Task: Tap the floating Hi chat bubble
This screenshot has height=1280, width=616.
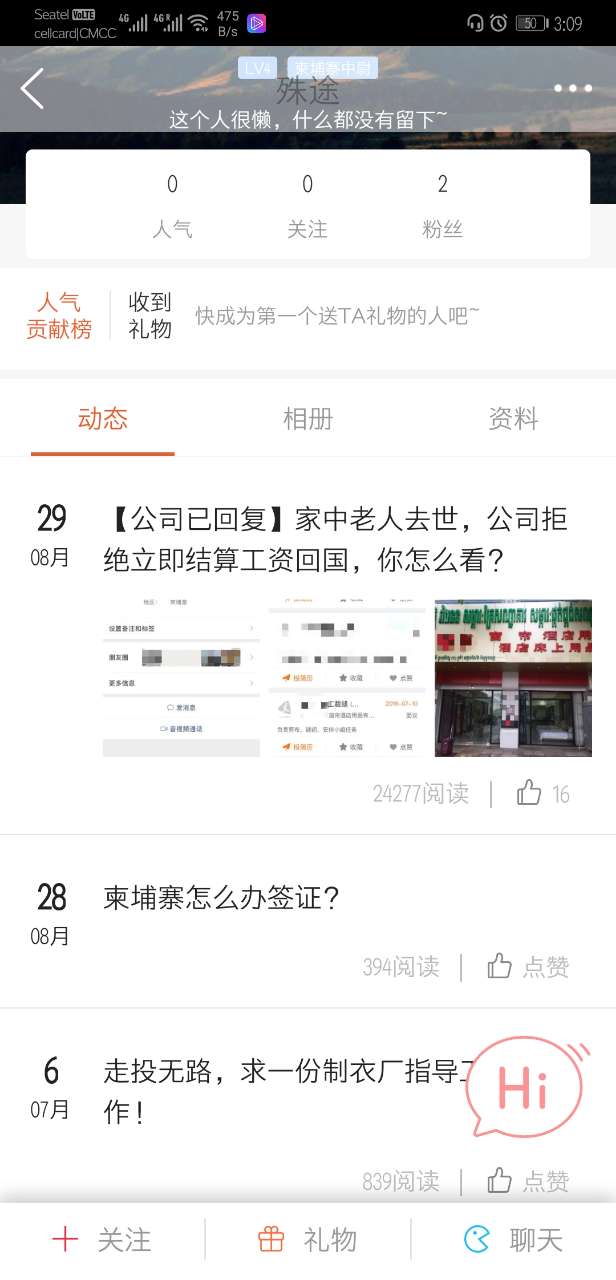Action: click(x=526, y=1090)
